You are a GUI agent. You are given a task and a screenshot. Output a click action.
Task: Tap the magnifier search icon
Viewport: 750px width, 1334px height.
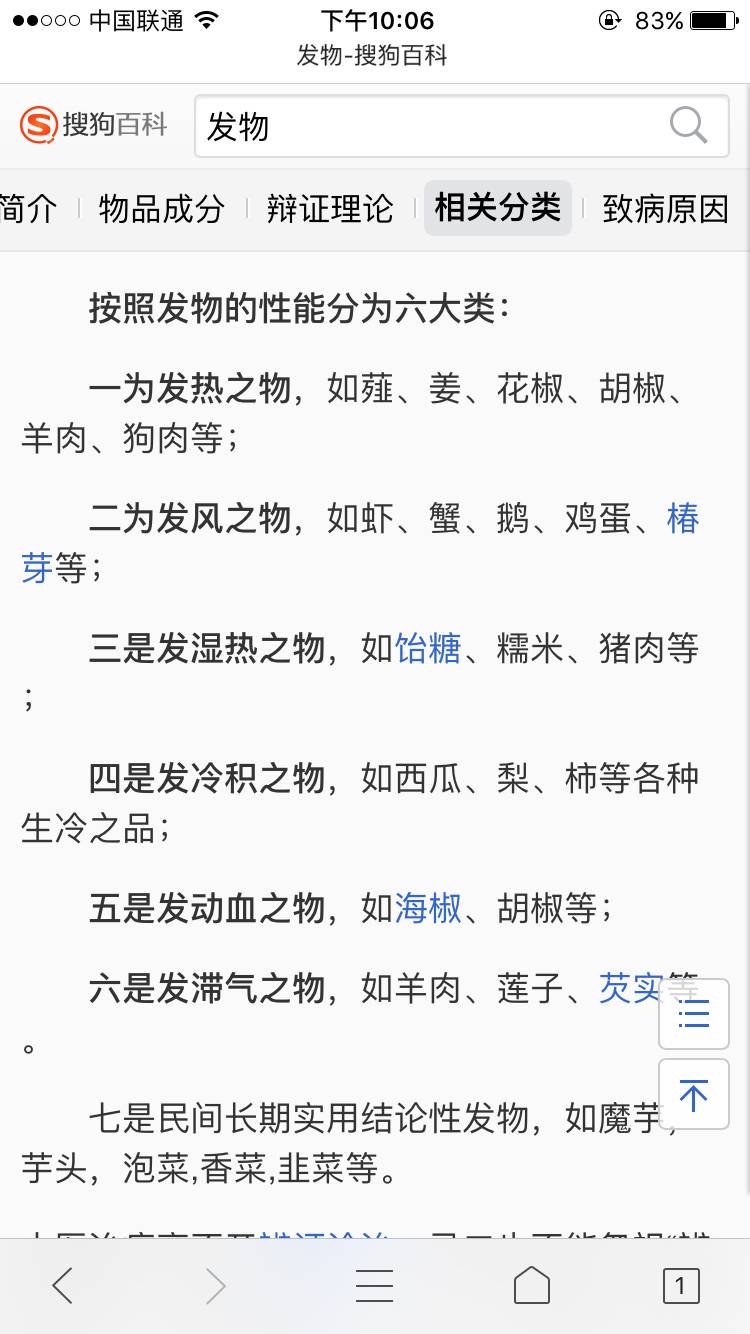coord(688,126)
